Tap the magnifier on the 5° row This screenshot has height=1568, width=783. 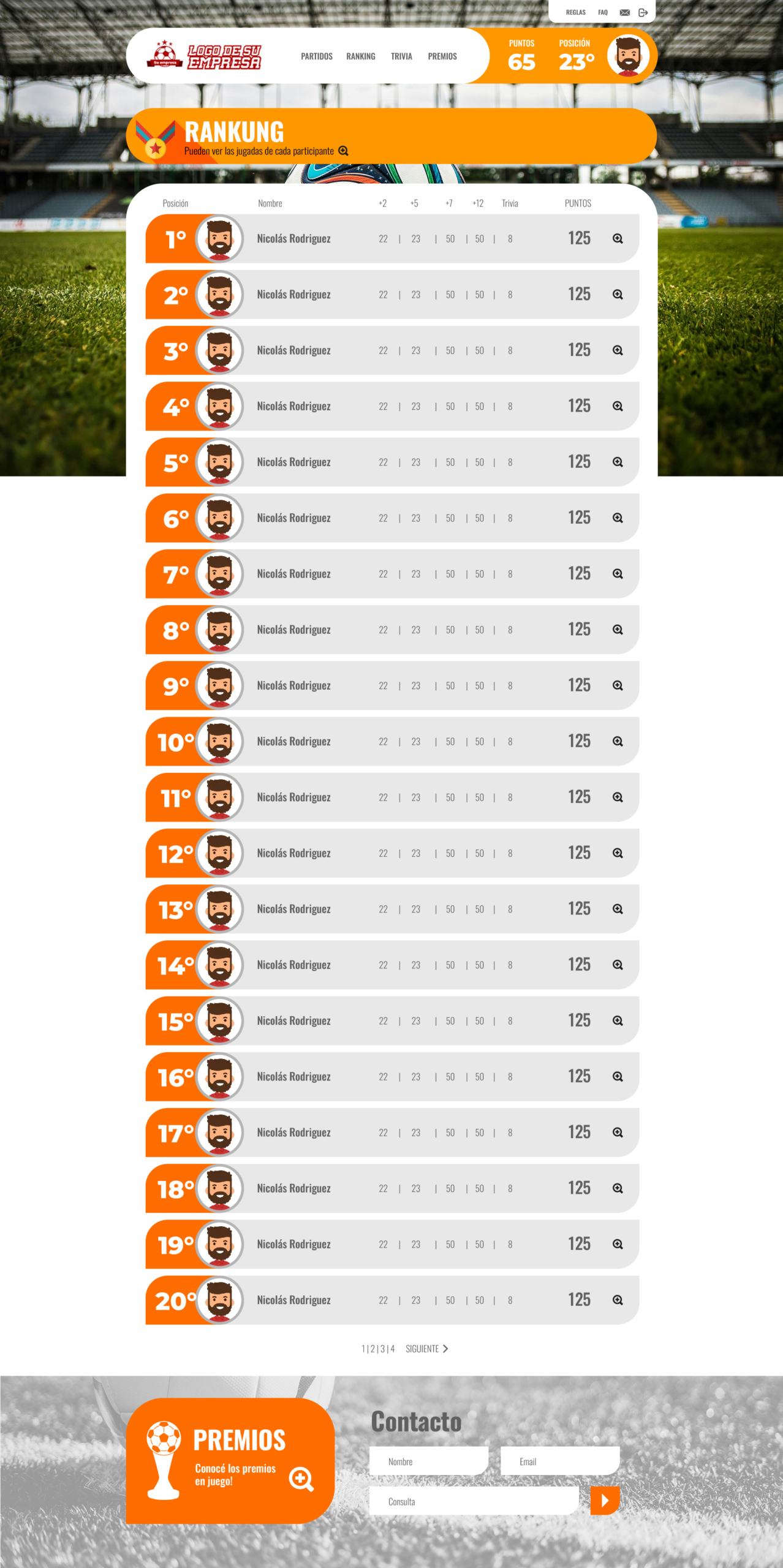click(x=618, y=462)
